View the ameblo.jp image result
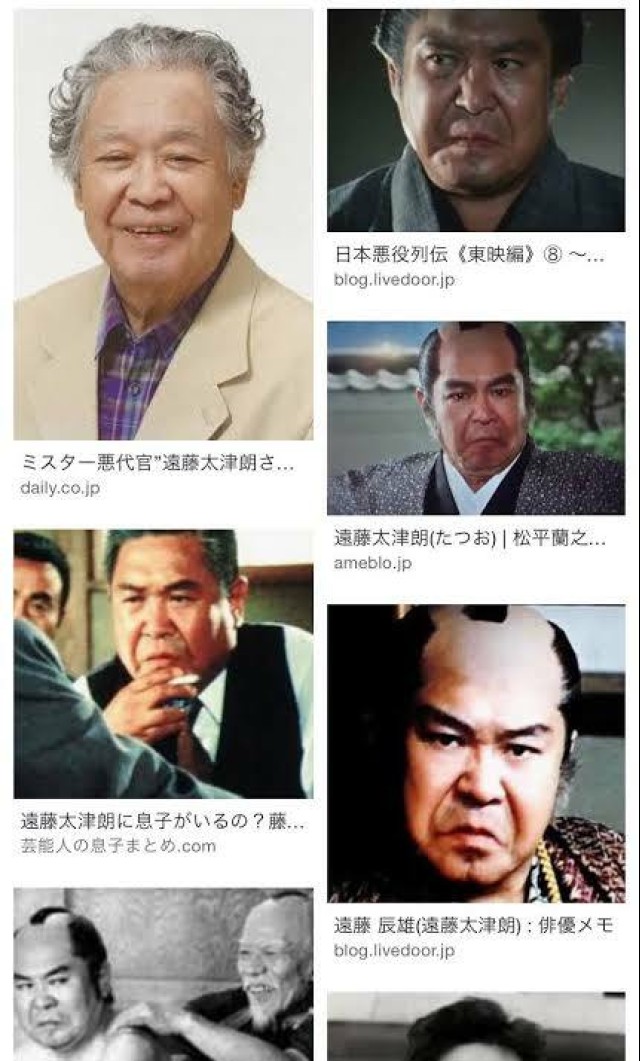 (476, 418)
